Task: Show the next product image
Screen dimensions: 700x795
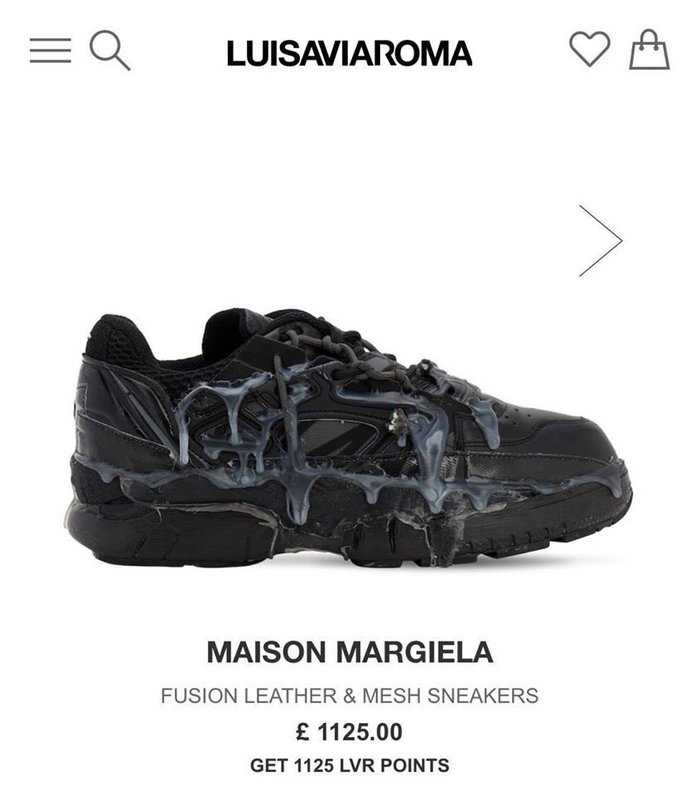Action: 601,240
